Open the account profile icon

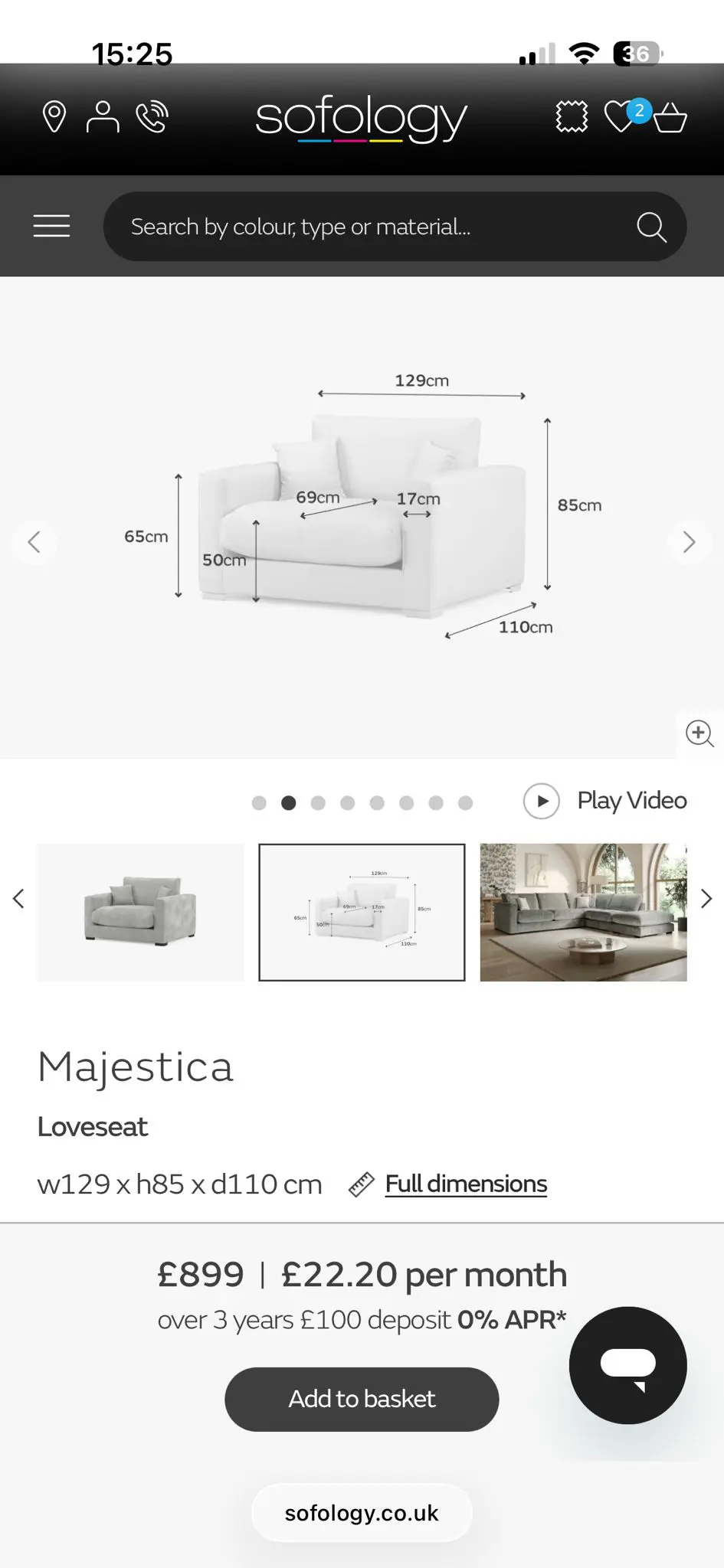coord(102,117)
